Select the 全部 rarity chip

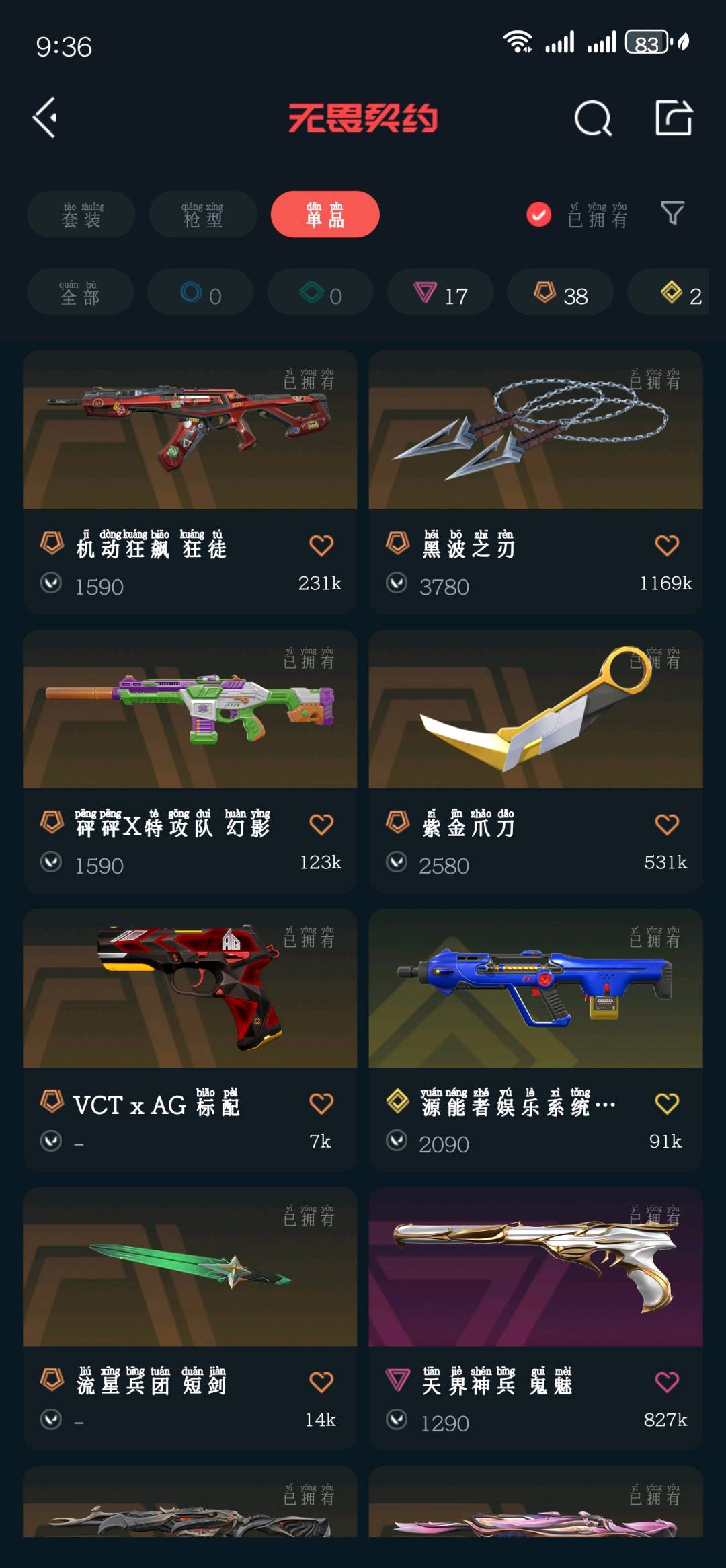[x=80, y=293]
